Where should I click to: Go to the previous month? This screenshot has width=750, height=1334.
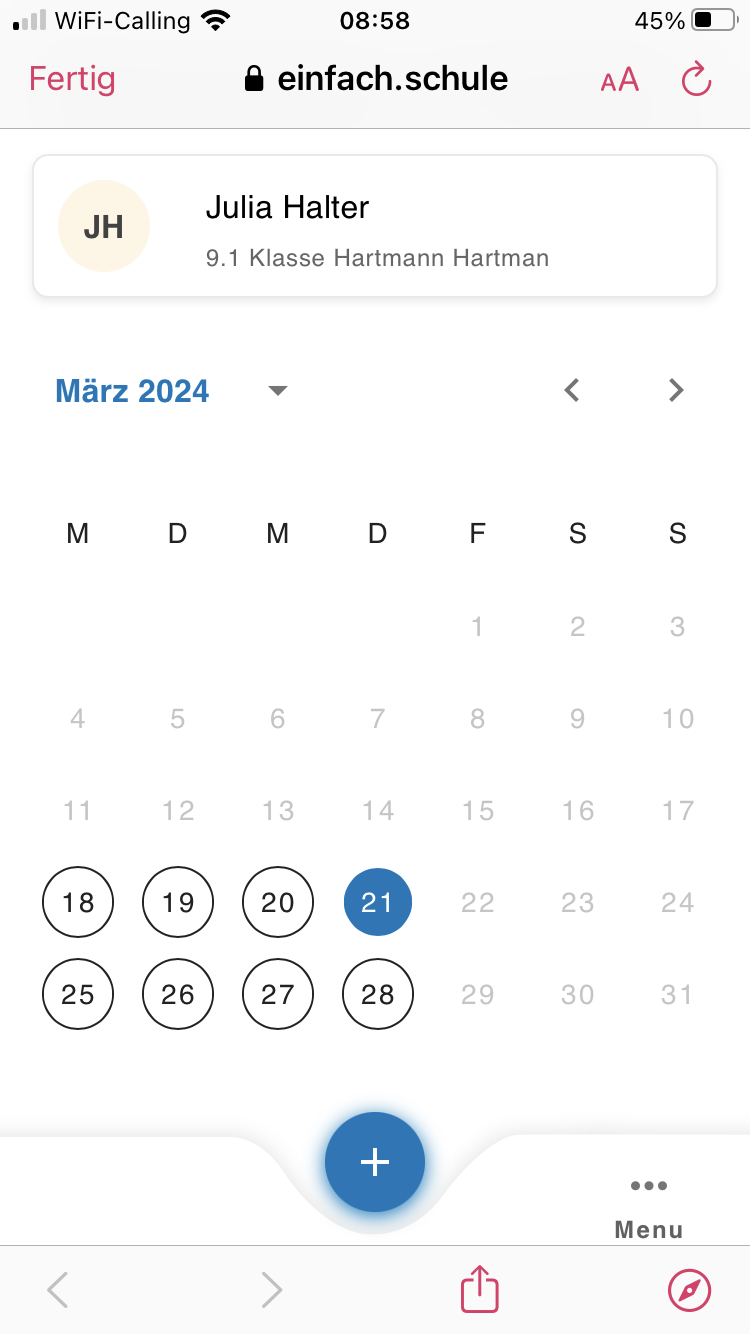572,390
